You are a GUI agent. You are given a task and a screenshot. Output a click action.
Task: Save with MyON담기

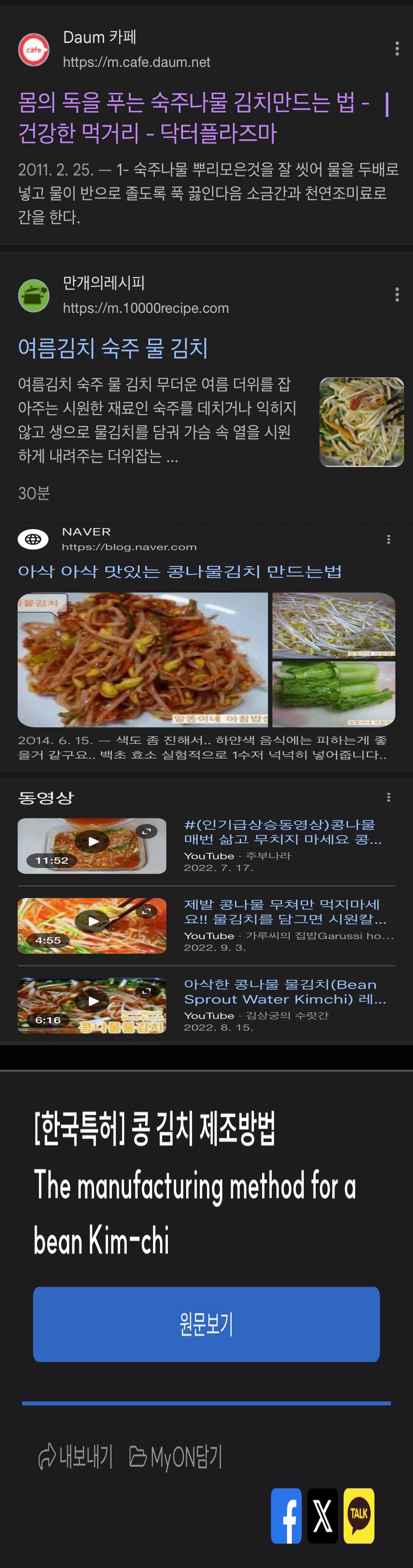(x=175, y=1457)
